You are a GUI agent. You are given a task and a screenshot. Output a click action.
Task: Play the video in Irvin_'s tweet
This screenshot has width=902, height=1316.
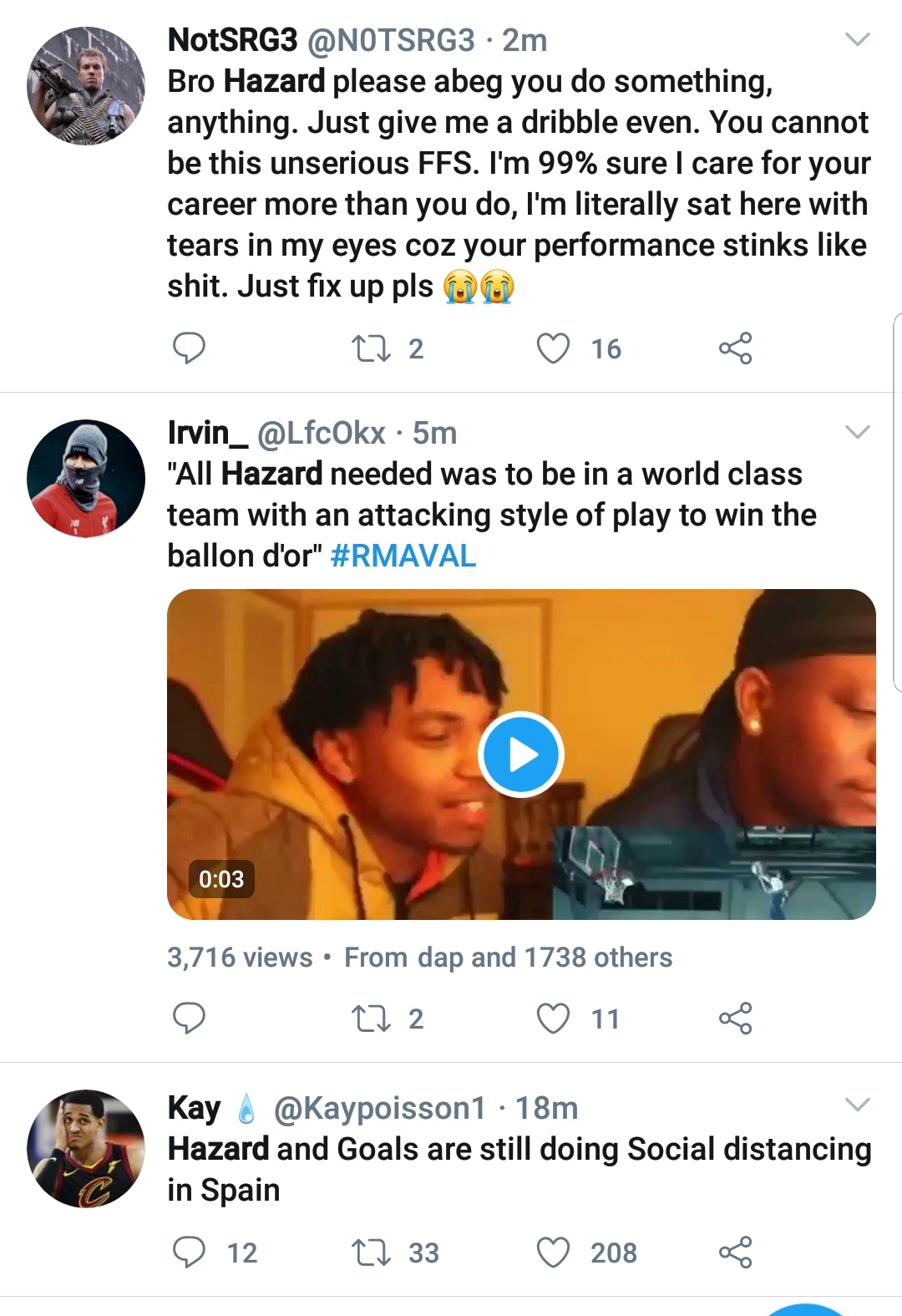point(521,754)
